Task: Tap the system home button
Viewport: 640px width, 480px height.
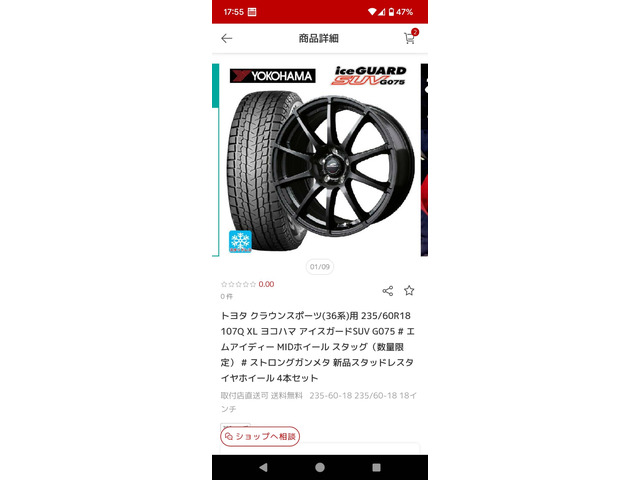Action: (x=320, y=467)
